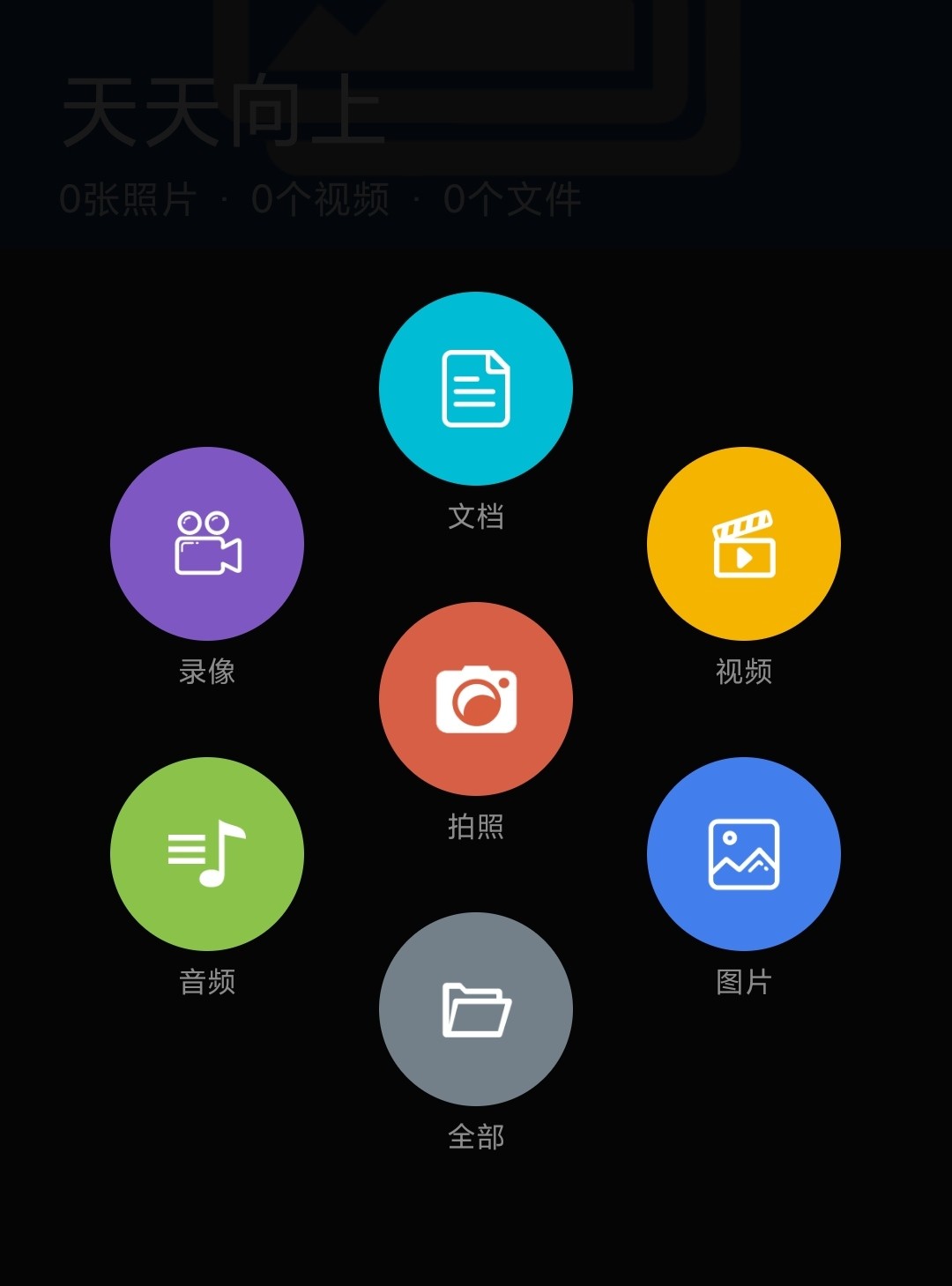Select the 录像 video recording icon
This screenshot has height=1286, width=952.
pos(206,545)
